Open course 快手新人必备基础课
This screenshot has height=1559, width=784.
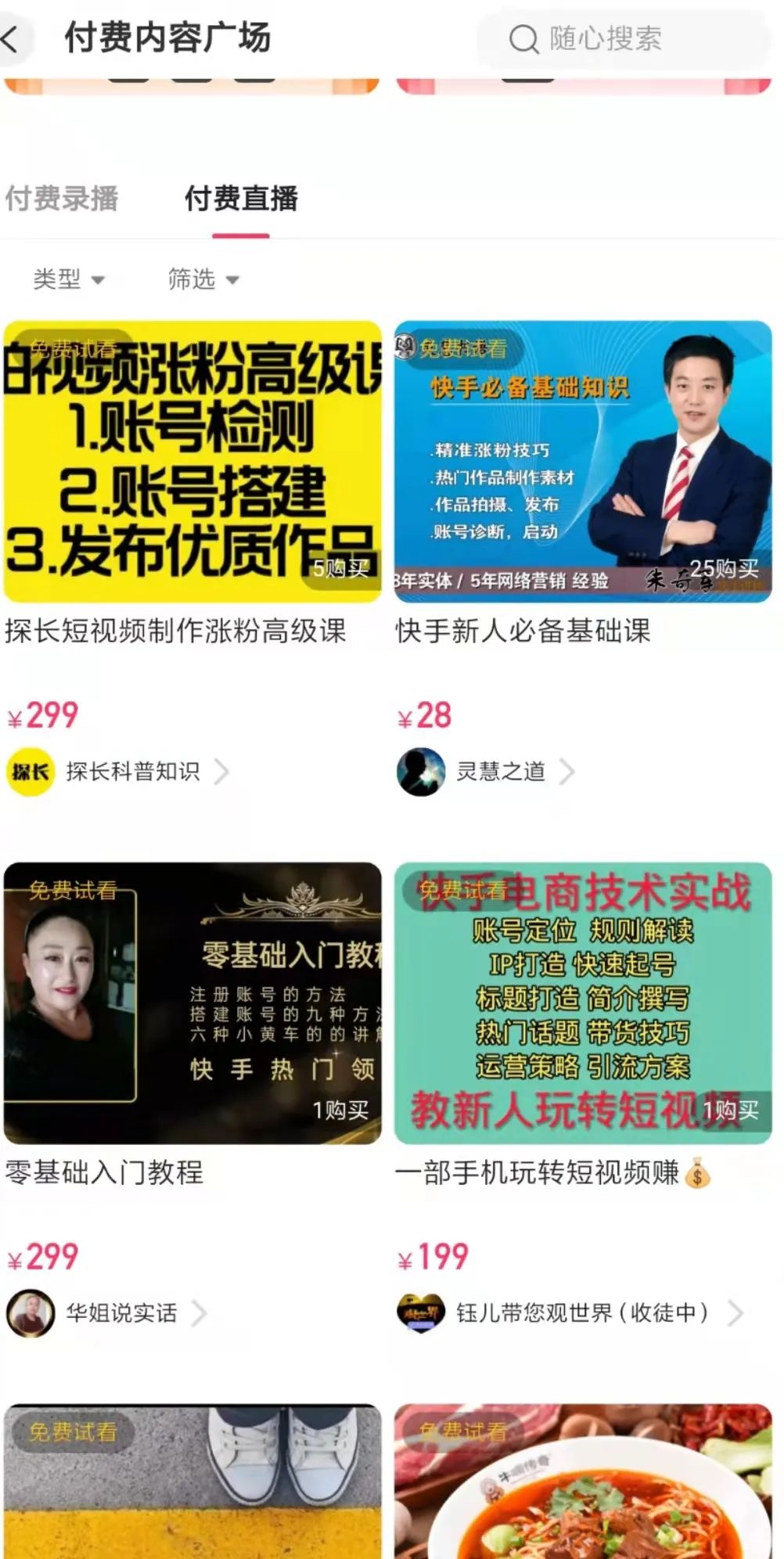point(583,462)
